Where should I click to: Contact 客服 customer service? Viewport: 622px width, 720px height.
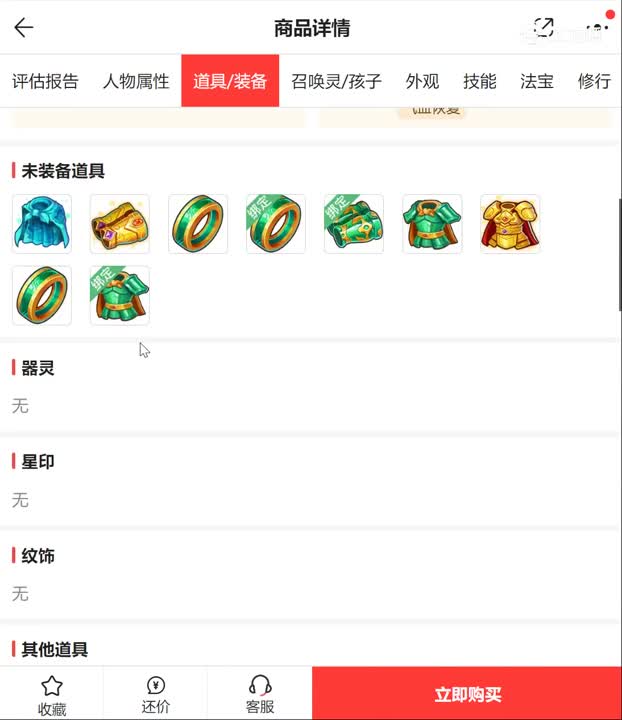(x=260, y=694)
